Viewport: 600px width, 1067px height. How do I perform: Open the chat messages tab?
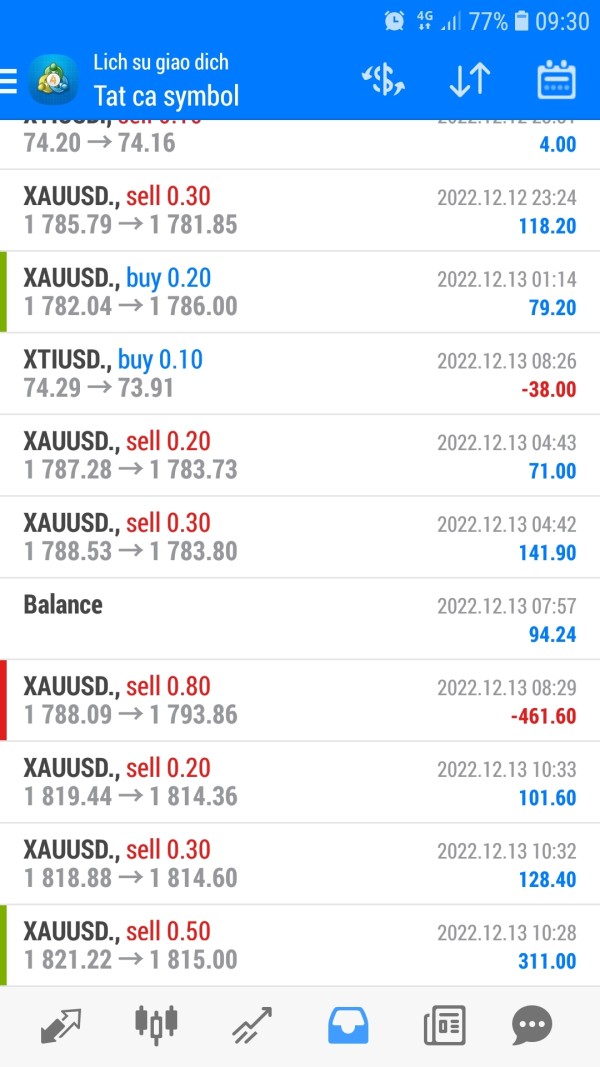click(532, 1026)
